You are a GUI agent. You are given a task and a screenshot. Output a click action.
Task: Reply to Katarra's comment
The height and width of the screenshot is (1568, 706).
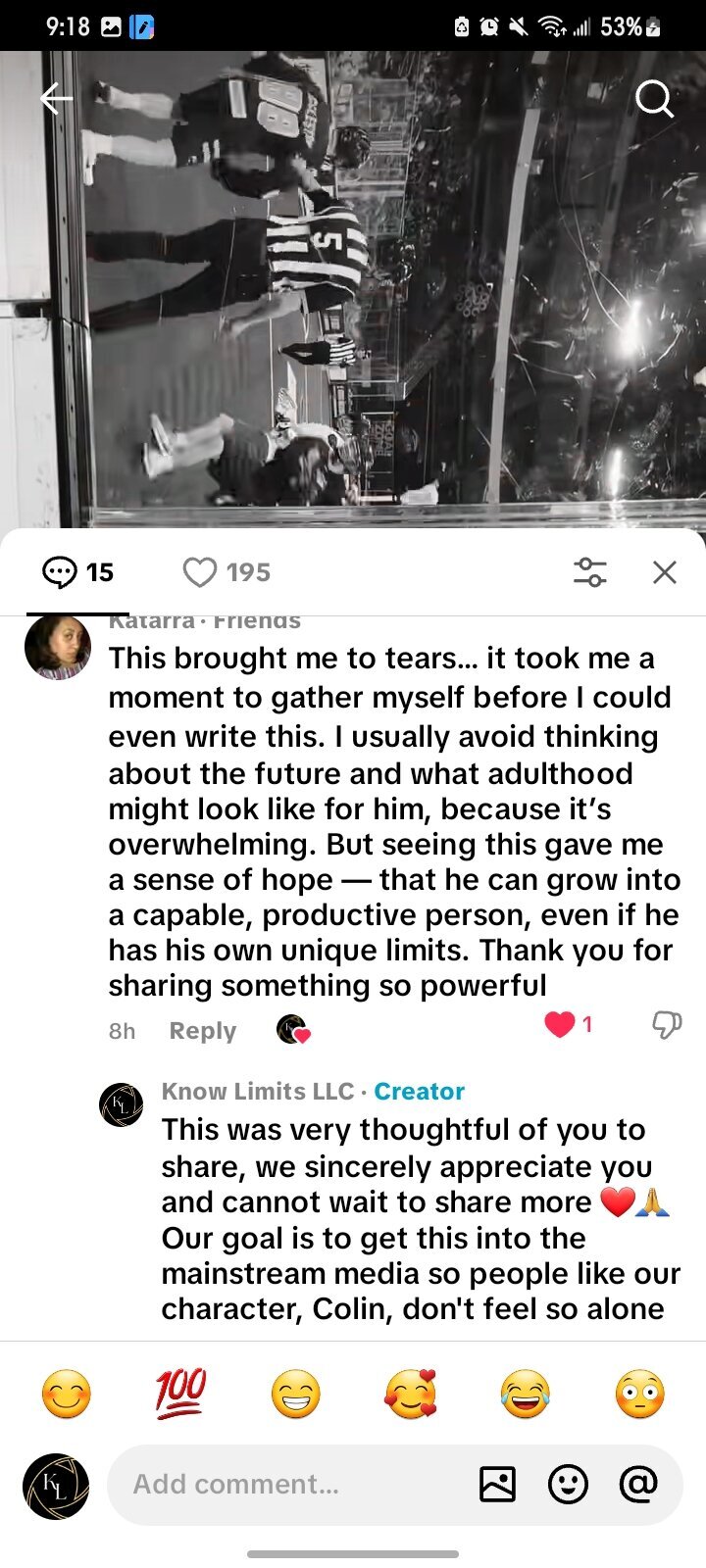tap(202, 1031)
